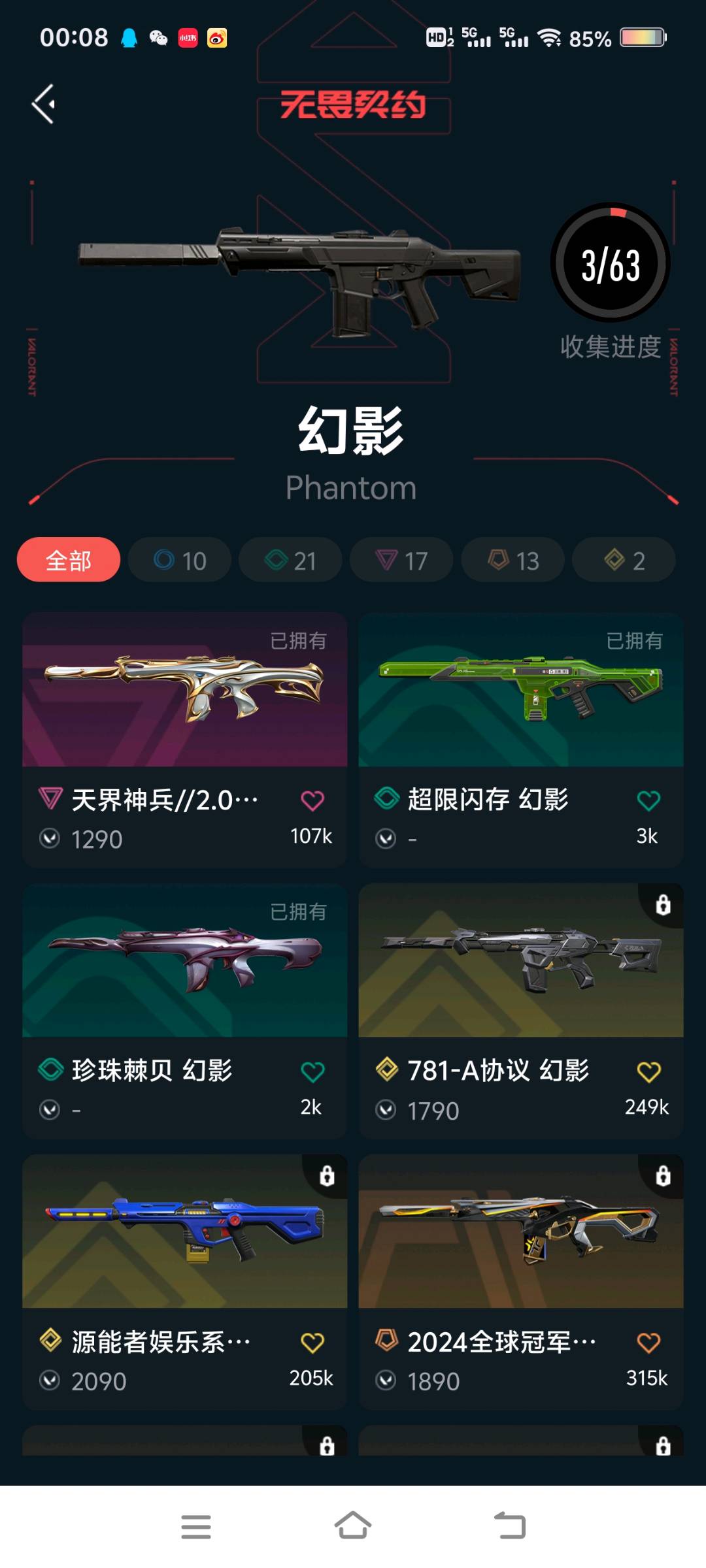Viewport: 706px width, 1568px height.
Task: Like the 源能者娱乐系 skin
Action: point(312,1343)
